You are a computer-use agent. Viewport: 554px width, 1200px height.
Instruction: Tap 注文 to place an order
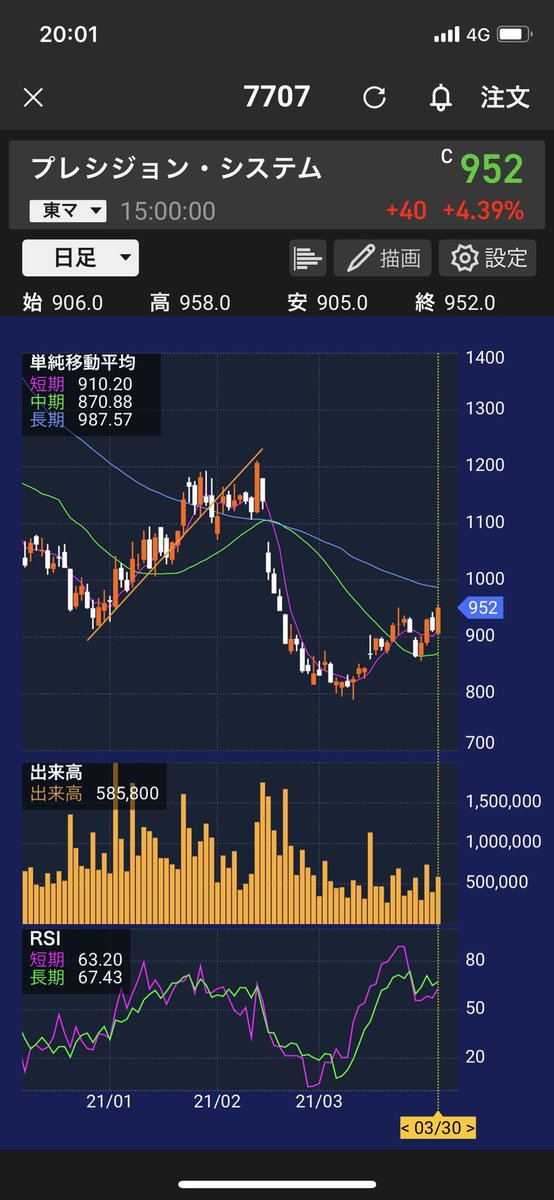505,97
